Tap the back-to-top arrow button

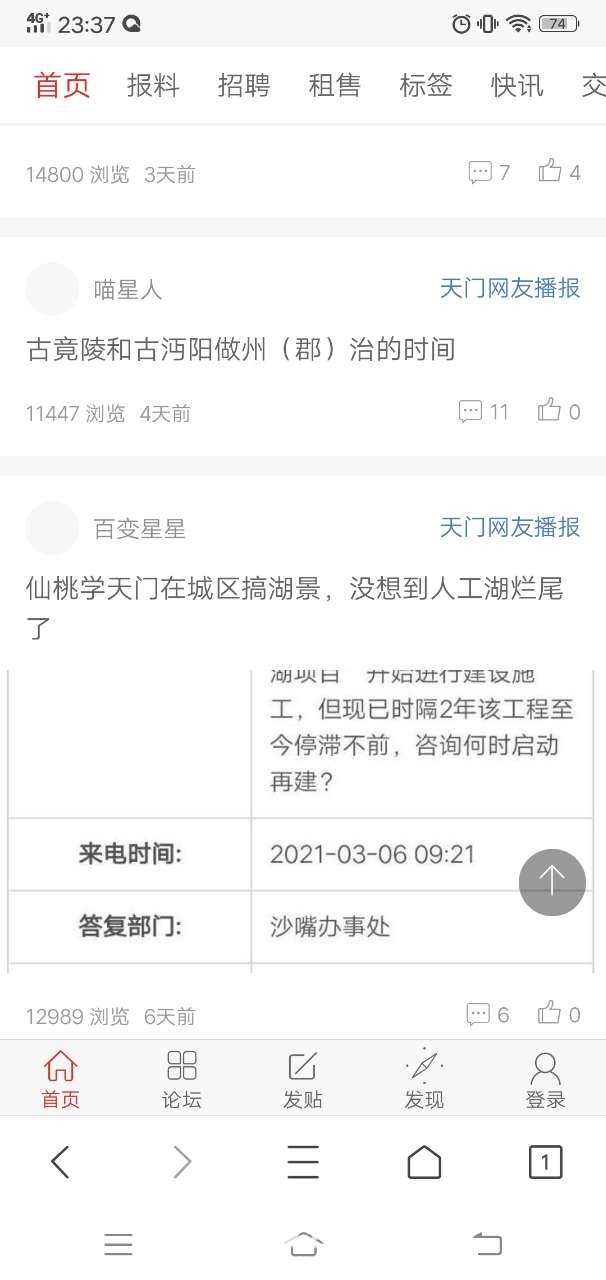[552, 882]
